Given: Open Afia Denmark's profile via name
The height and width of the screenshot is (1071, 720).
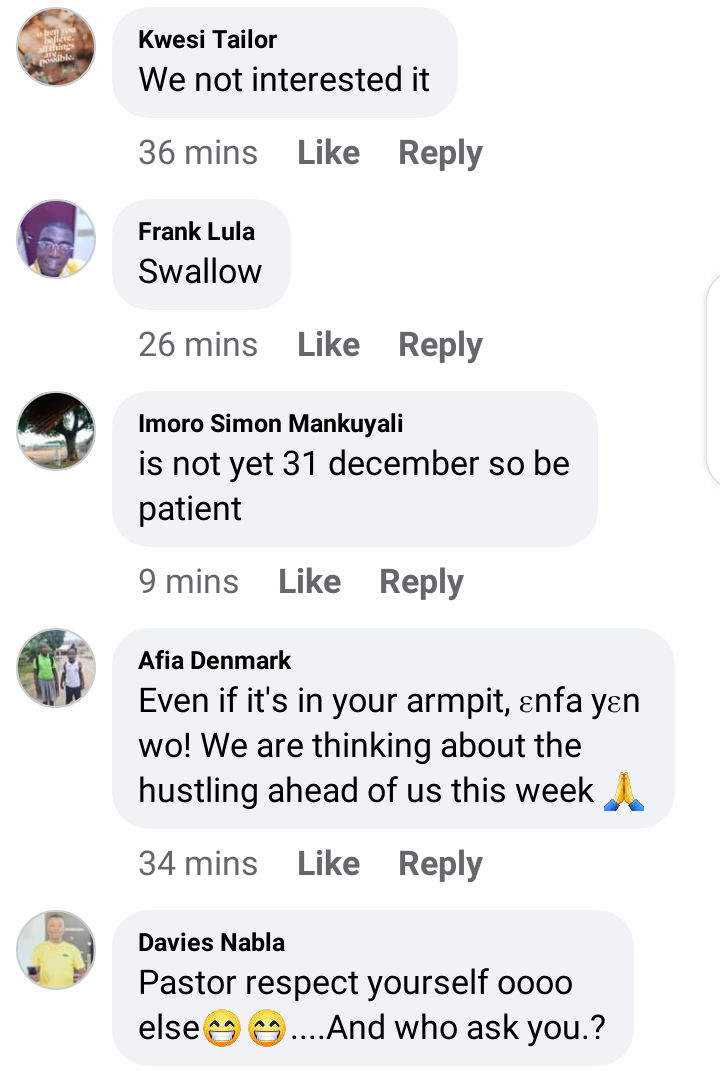Looking at the screenshot, I should tap(214, 660).
